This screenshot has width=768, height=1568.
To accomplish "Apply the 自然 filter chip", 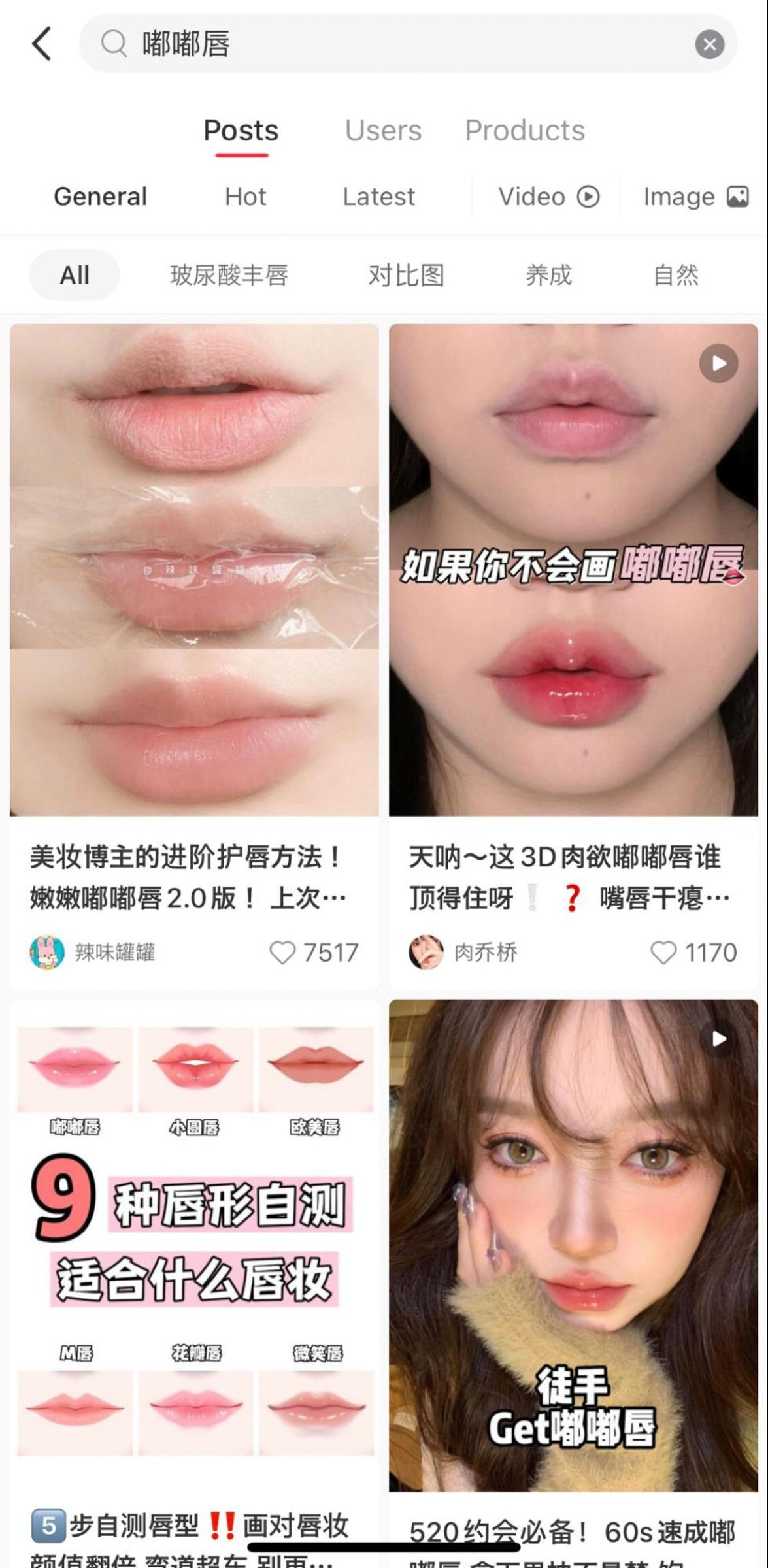I will (x=676, y=275).
